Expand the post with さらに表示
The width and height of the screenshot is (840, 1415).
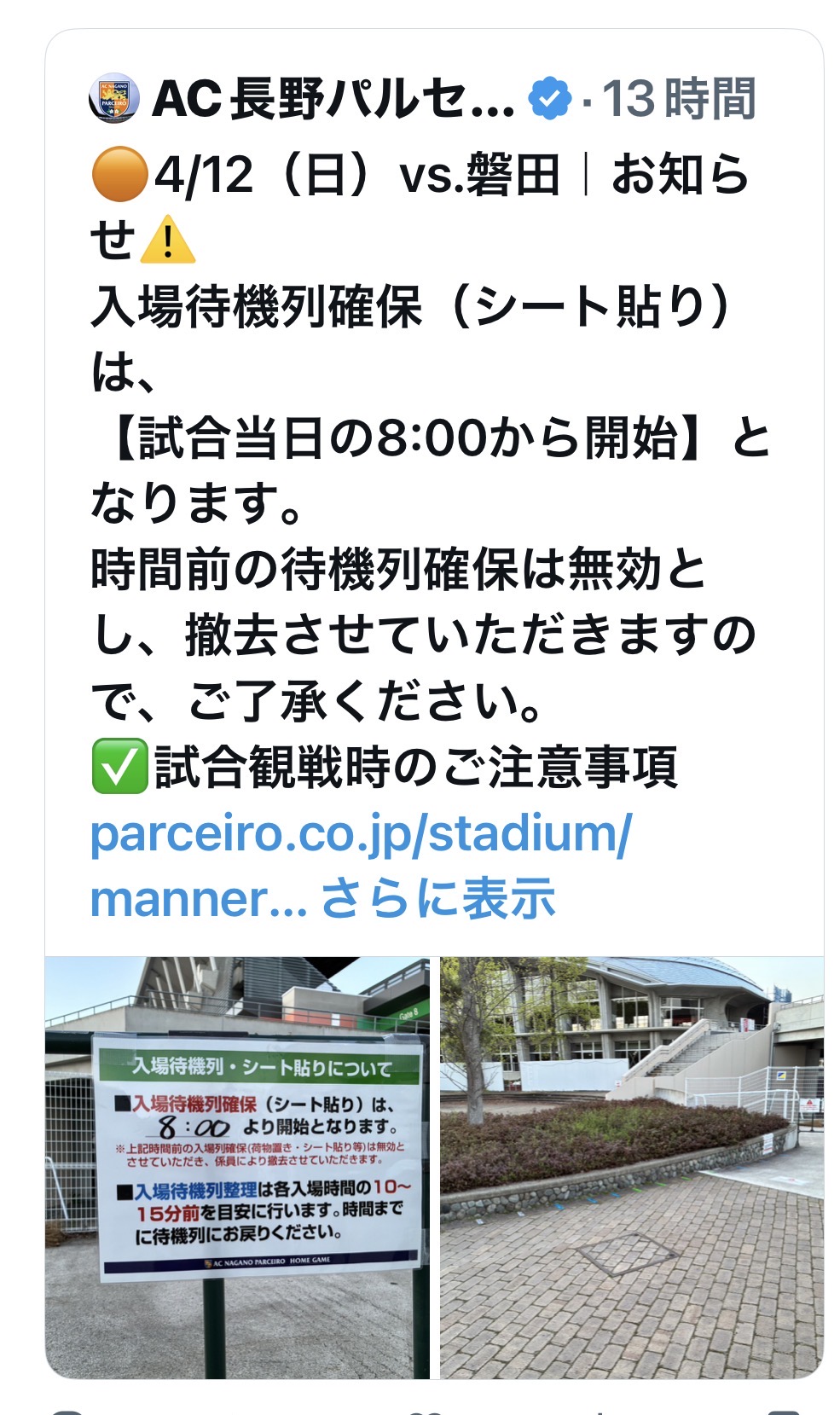[x=438, y=898]
